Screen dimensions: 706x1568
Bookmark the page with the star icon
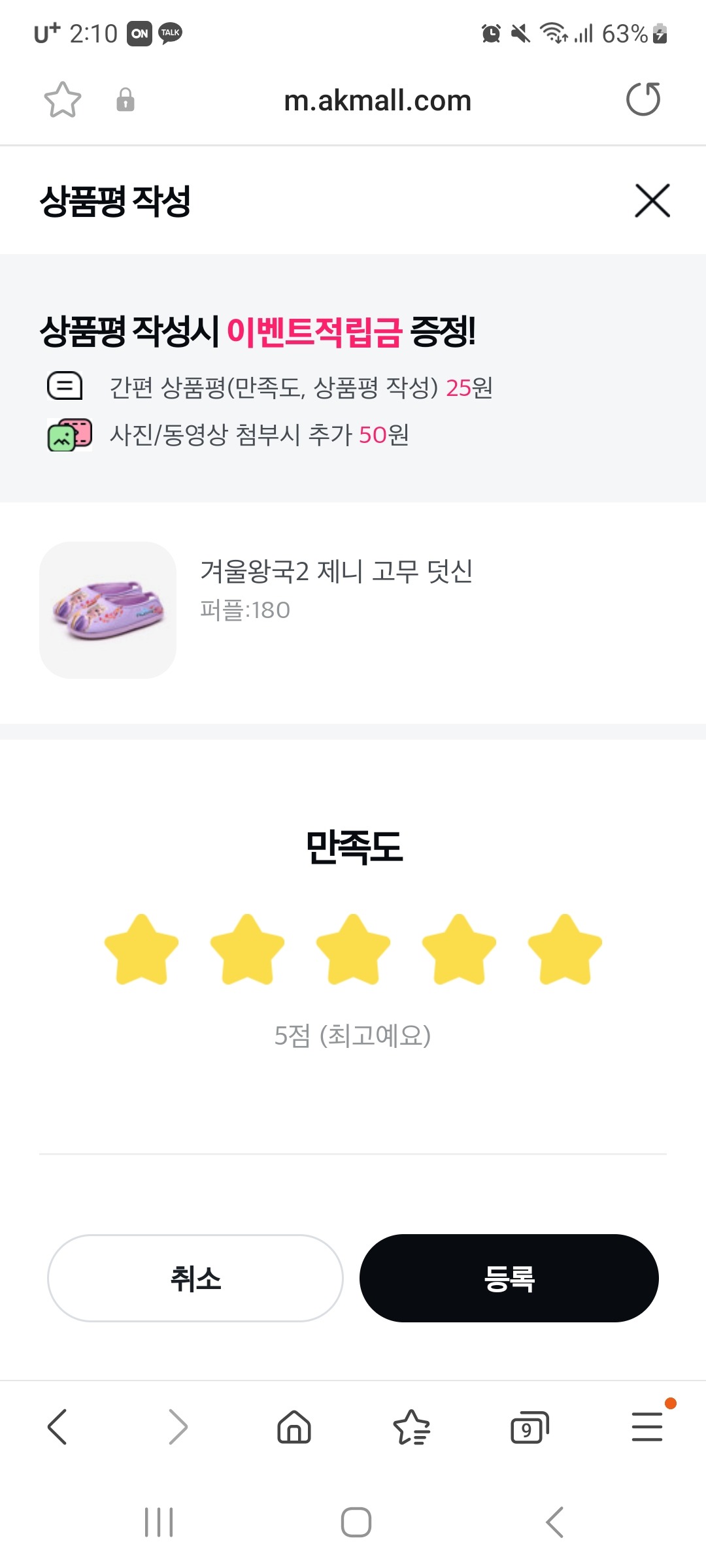point(62,99)
